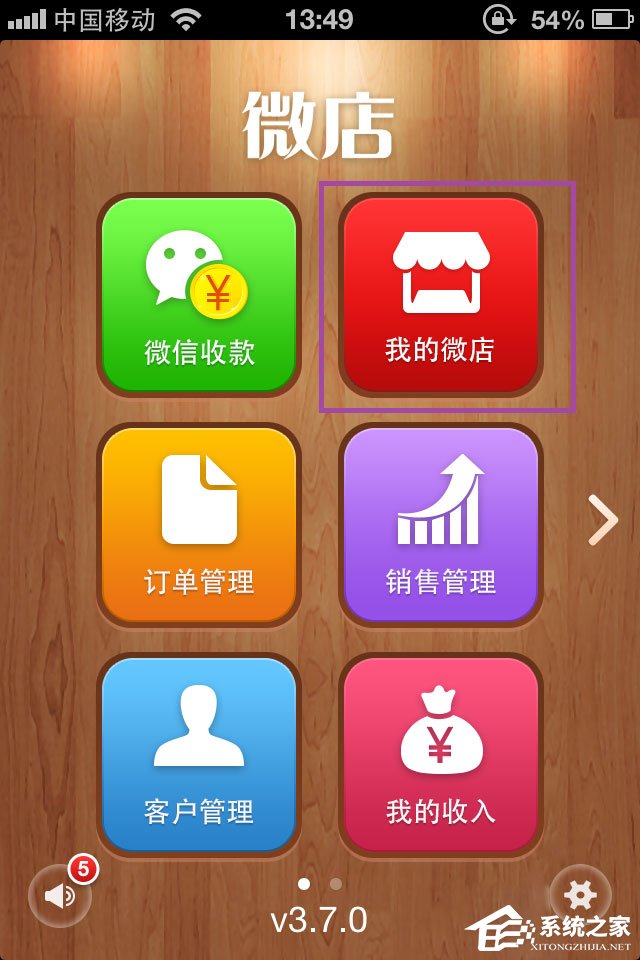This screenshot has height=960, width=640.
Task: Open the 微信收款 tile
Action: [x=199, y=294]
